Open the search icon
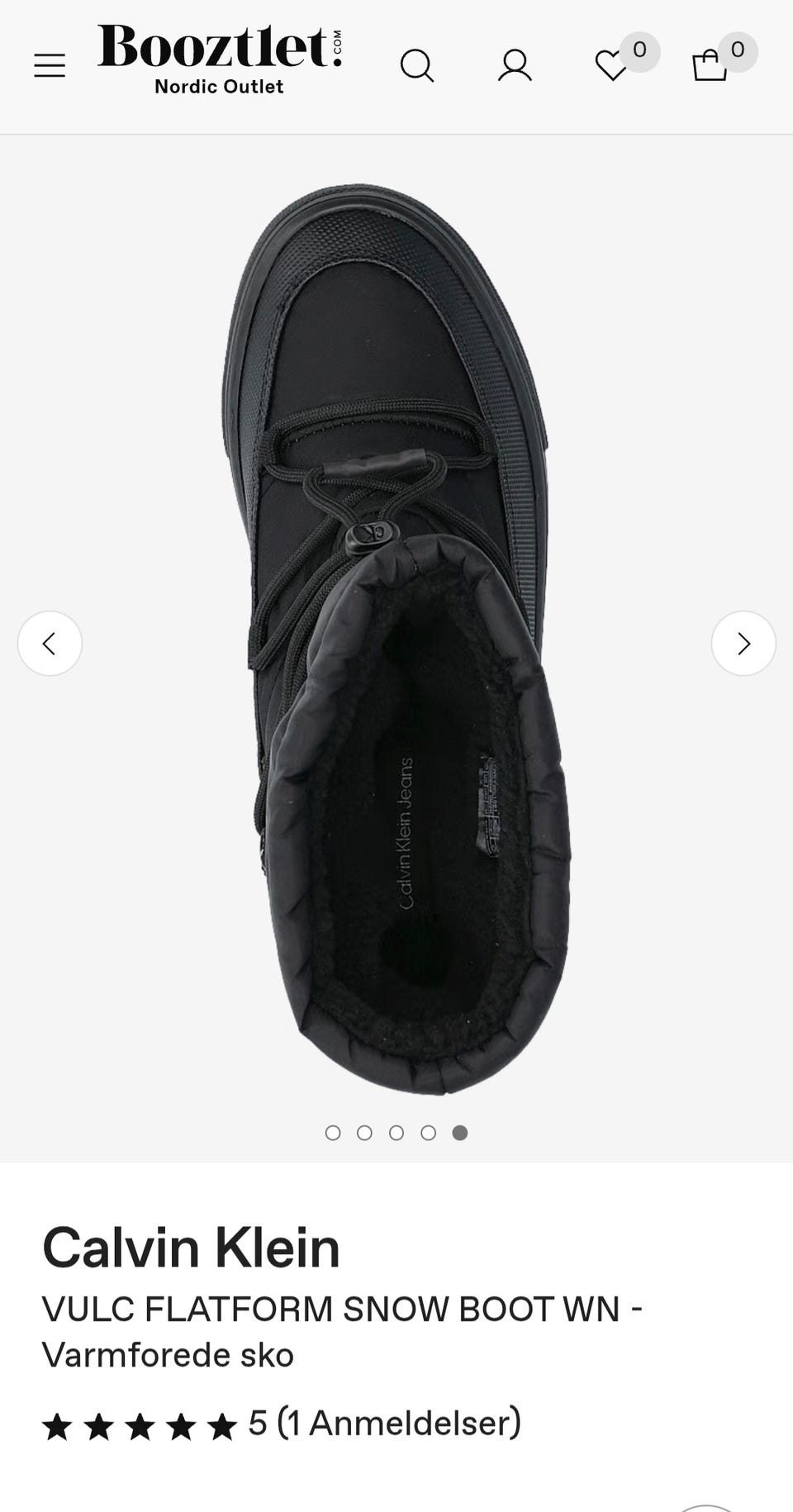This screenshot has width=793, height=1512. (417, 65)
